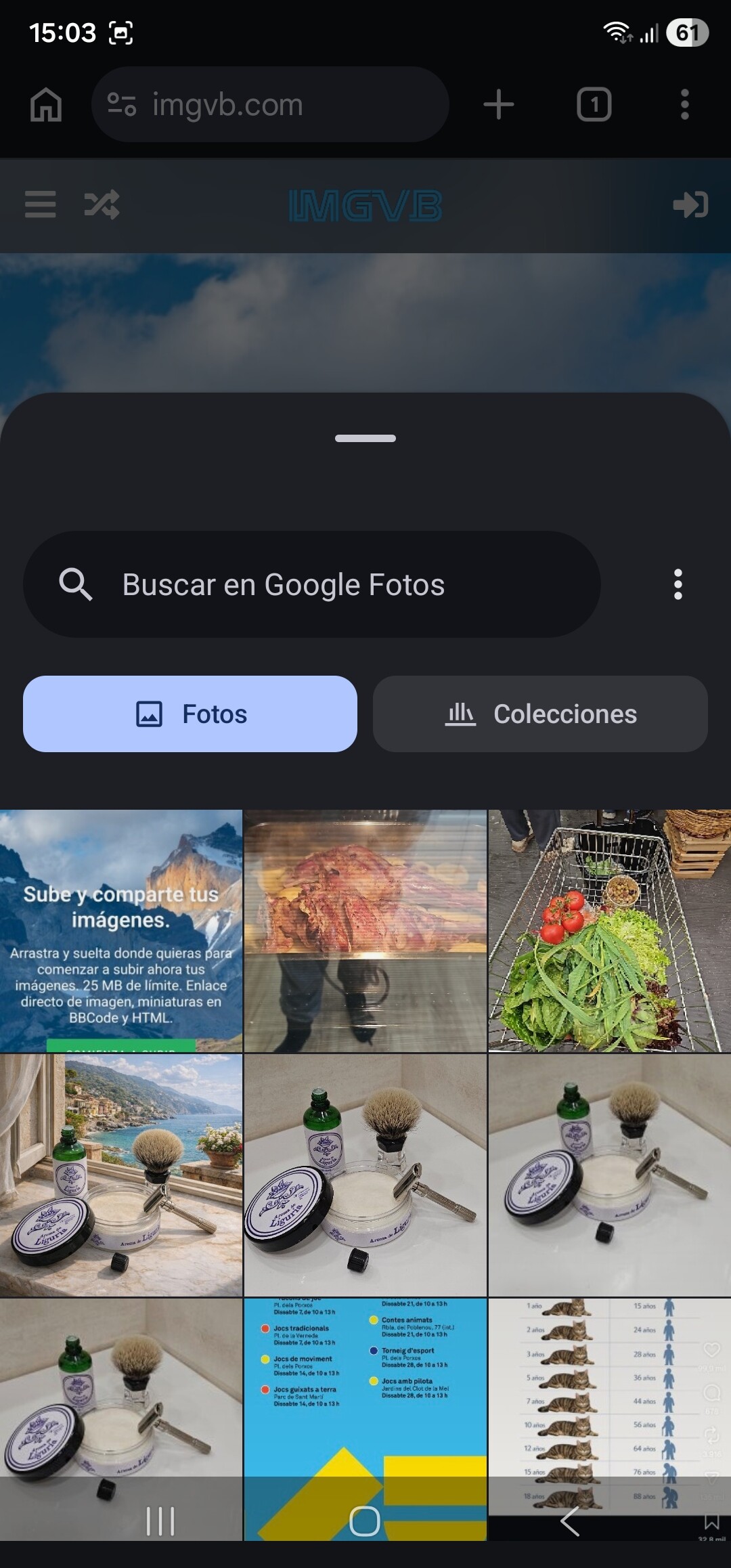Switch to the Colecciones tab
This screenshot has height=1568, width=731.
540,714
